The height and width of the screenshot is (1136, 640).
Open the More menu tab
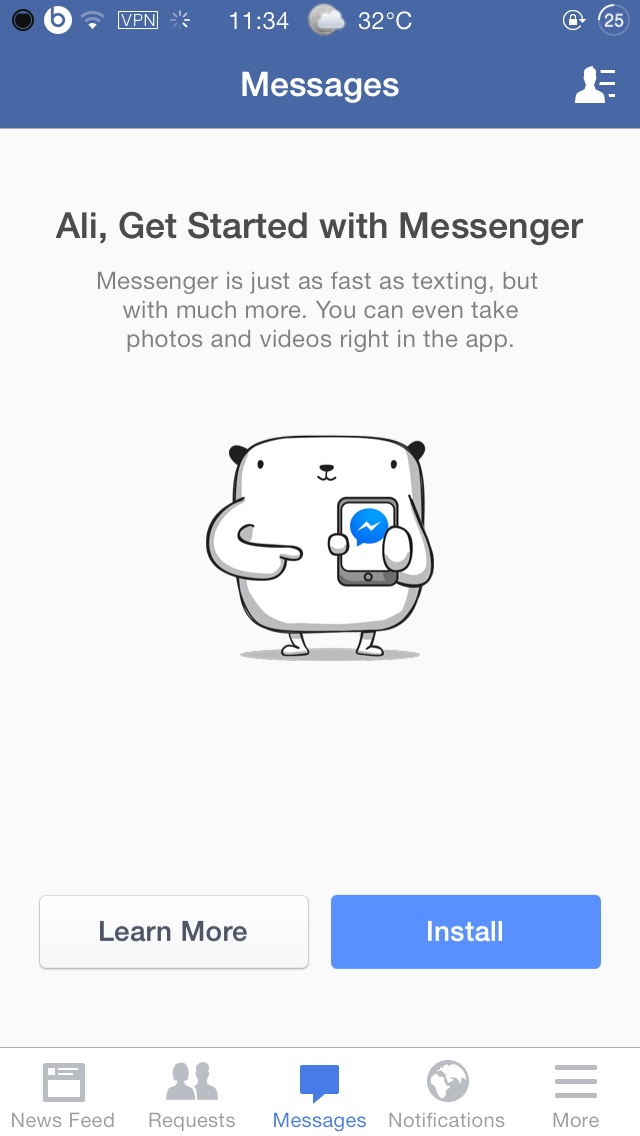575,1094
